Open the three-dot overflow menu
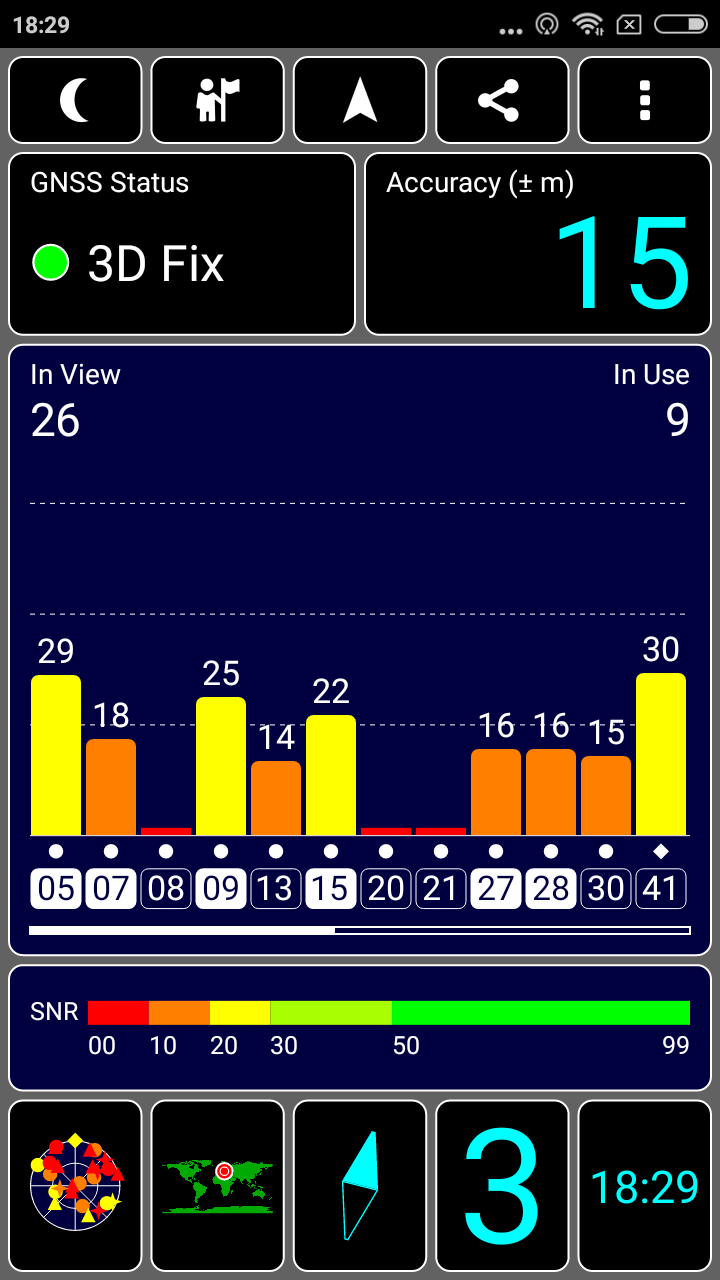 click(x=645, y=100)
